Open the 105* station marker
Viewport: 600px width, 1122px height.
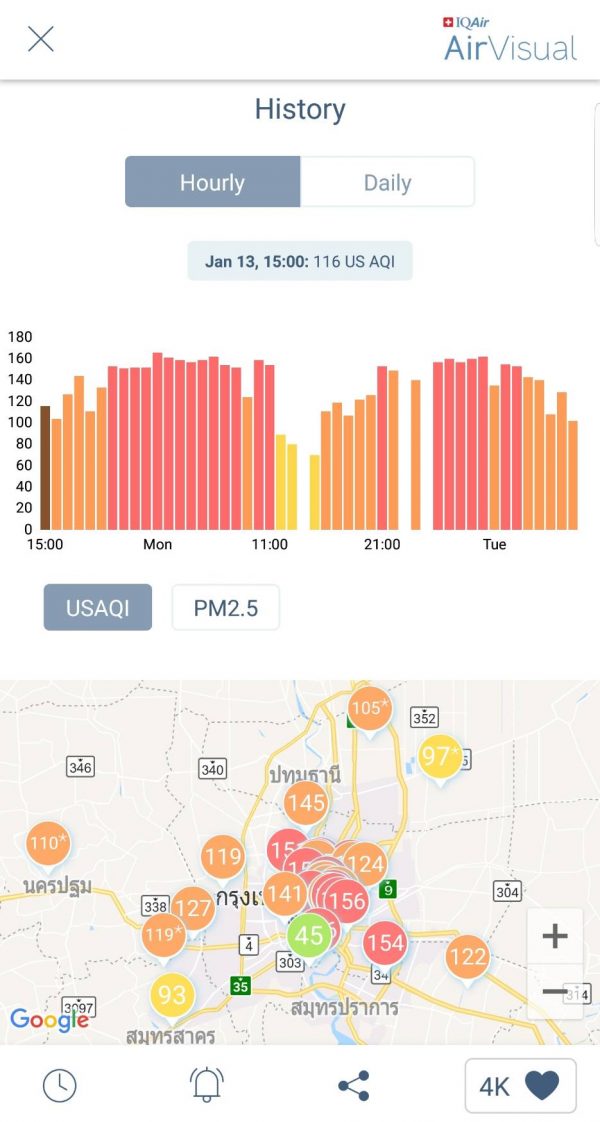370,709
